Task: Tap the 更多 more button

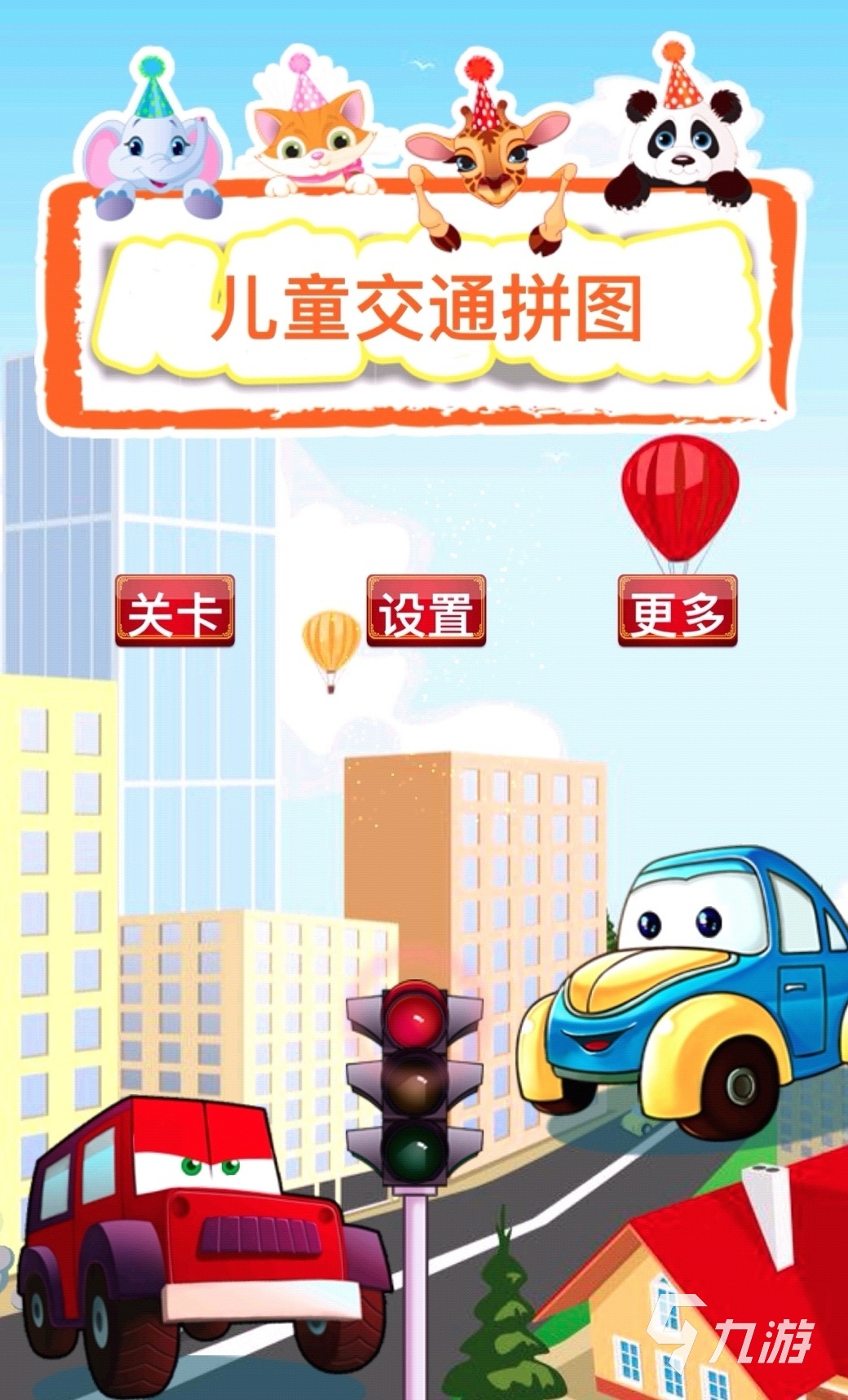Action: pyautogui.click(x=677, y=611)
